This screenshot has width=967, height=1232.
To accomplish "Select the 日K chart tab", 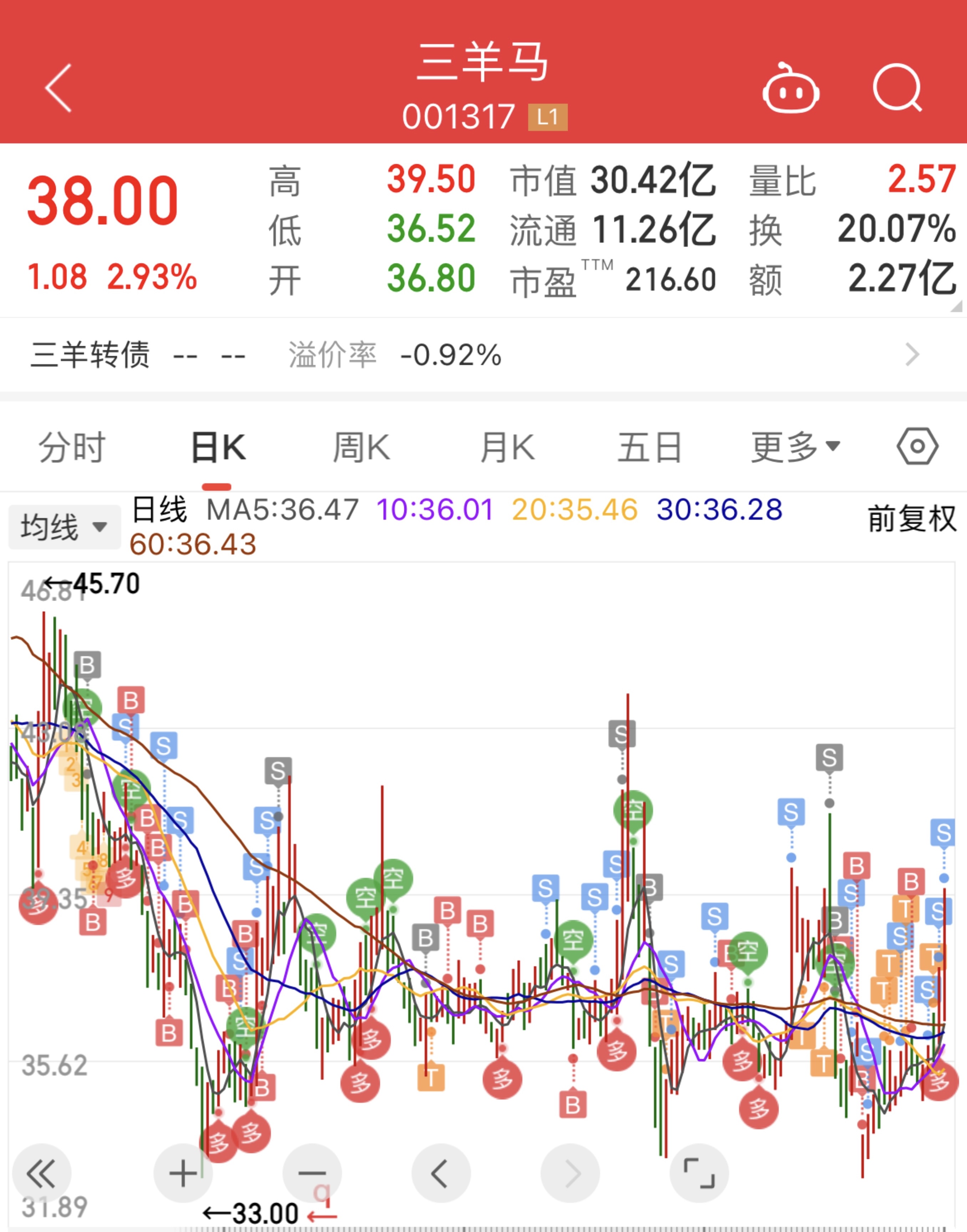I will pyautogui.click(x=218, y=447).
